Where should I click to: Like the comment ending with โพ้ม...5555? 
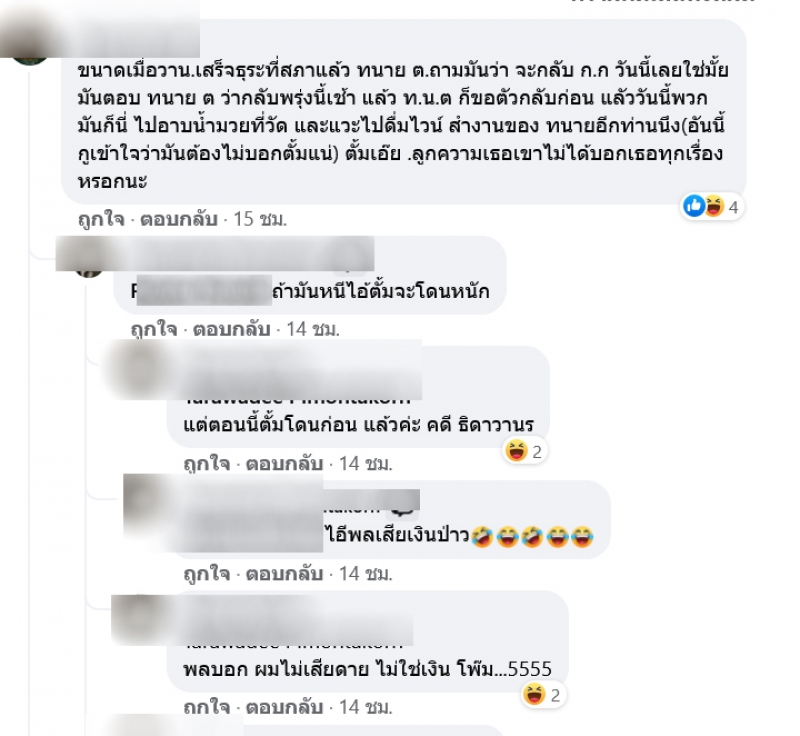(204, 708)
